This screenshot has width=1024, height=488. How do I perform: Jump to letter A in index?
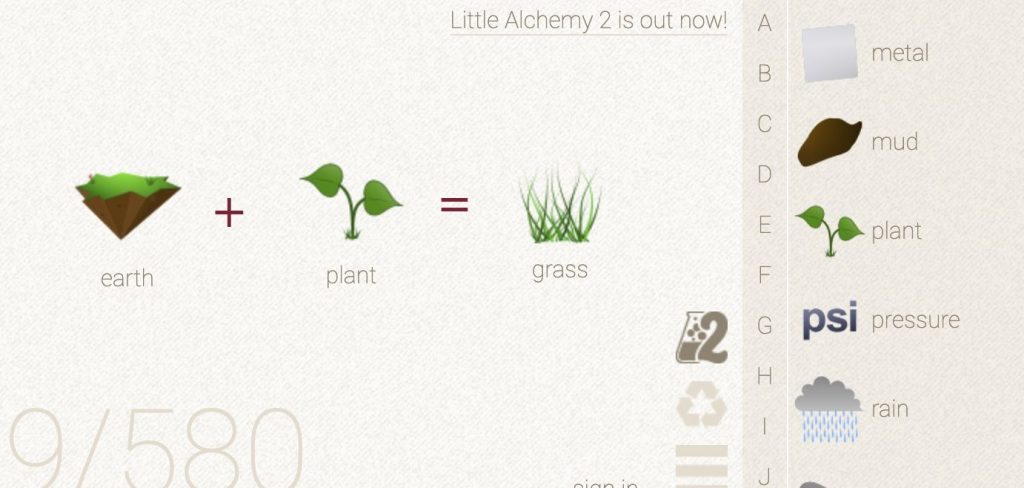pos(765,23)
